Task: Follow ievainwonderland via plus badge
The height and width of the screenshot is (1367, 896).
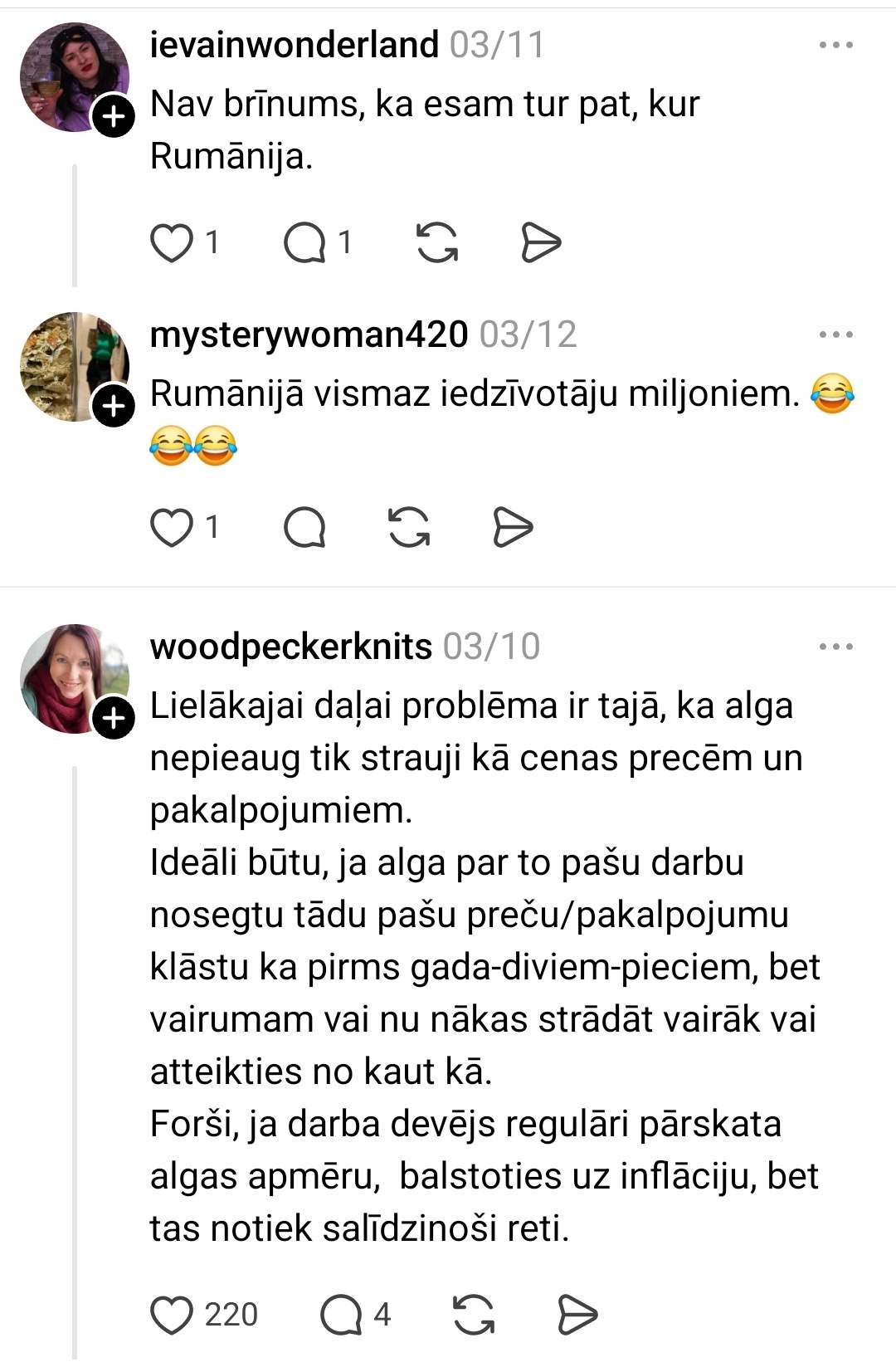Action: coord(113,117)
